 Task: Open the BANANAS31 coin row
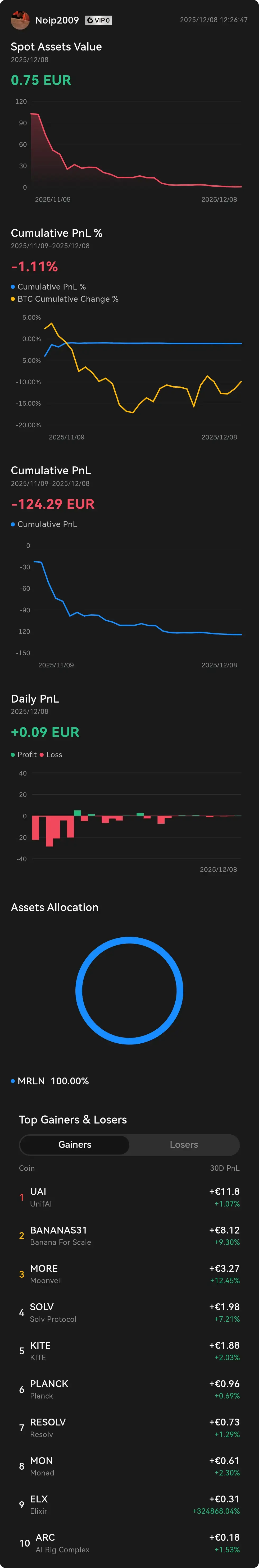129,1235
